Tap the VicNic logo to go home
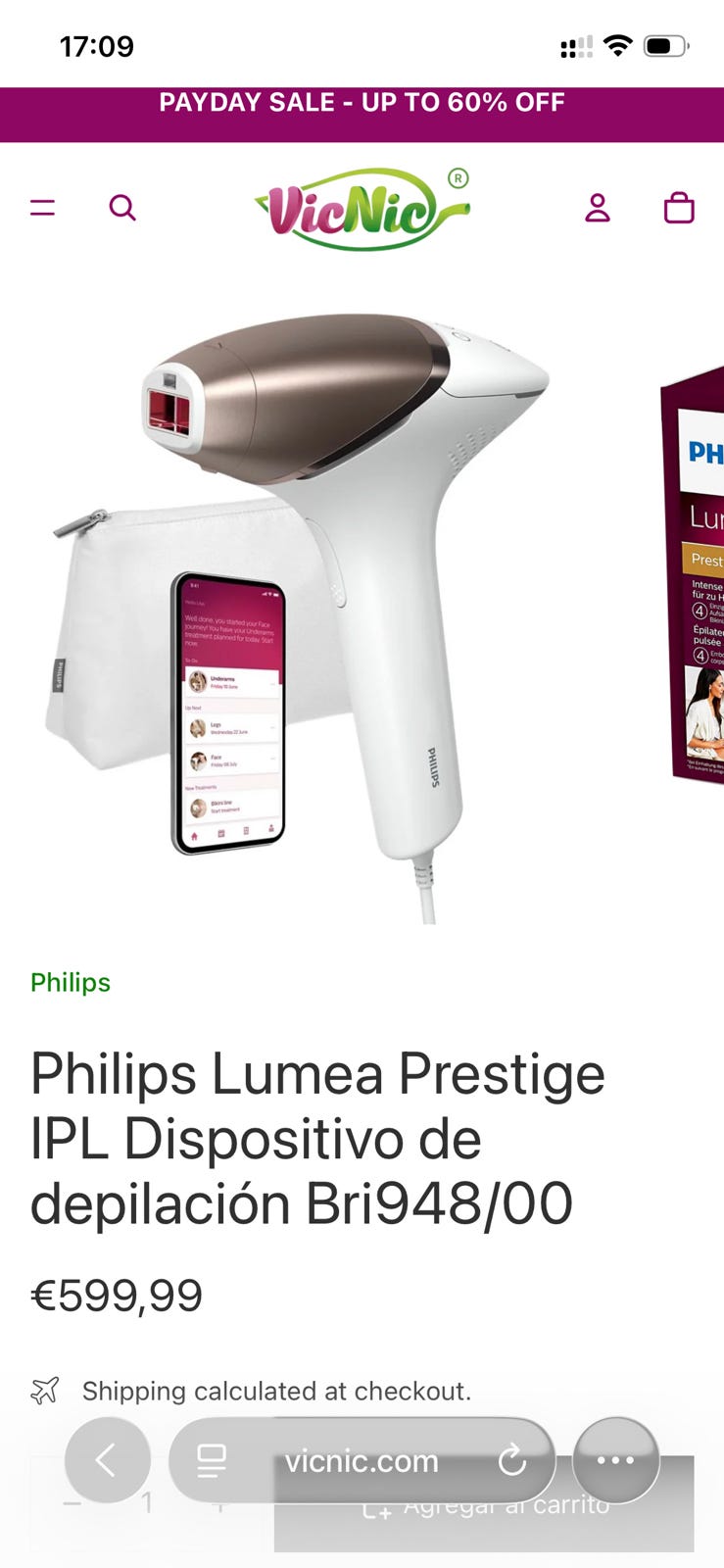 pyautogui.click(x=362, y=209)
